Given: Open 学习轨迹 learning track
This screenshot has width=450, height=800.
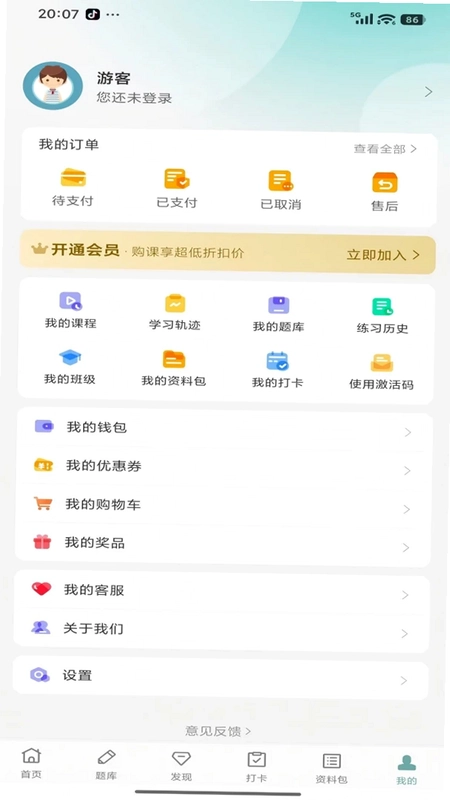Looking at the screenshot, I should (174, 312).
